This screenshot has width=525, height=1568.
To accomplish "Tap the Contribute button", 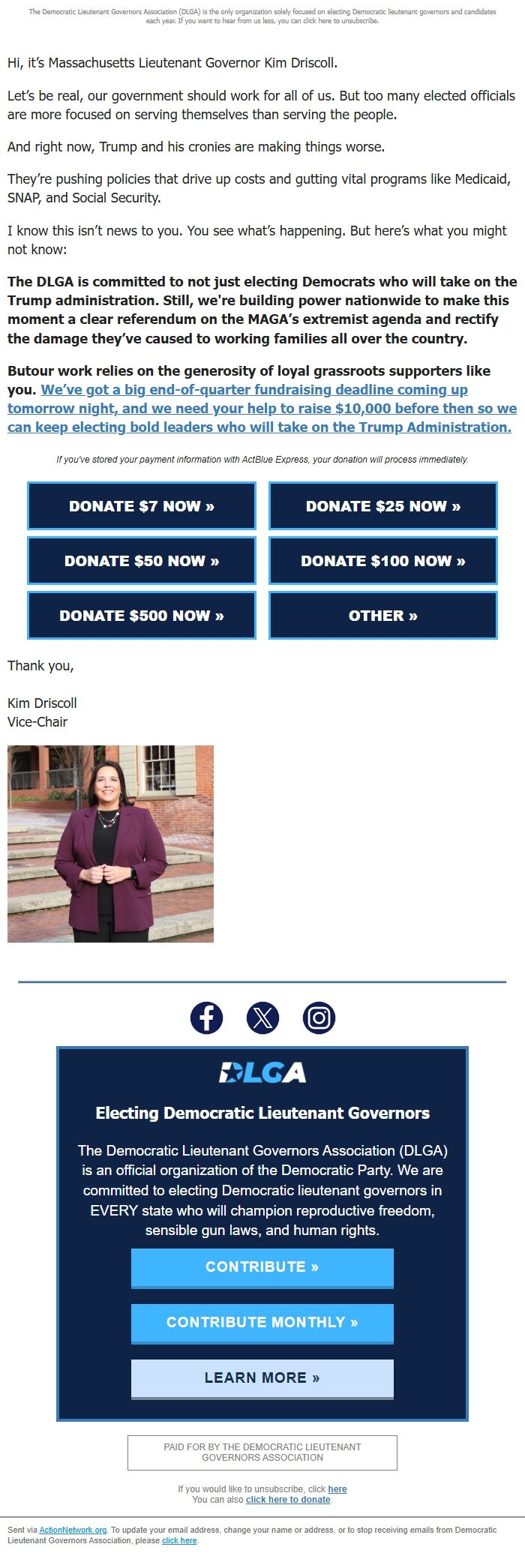I will [x=262, y=1267].
